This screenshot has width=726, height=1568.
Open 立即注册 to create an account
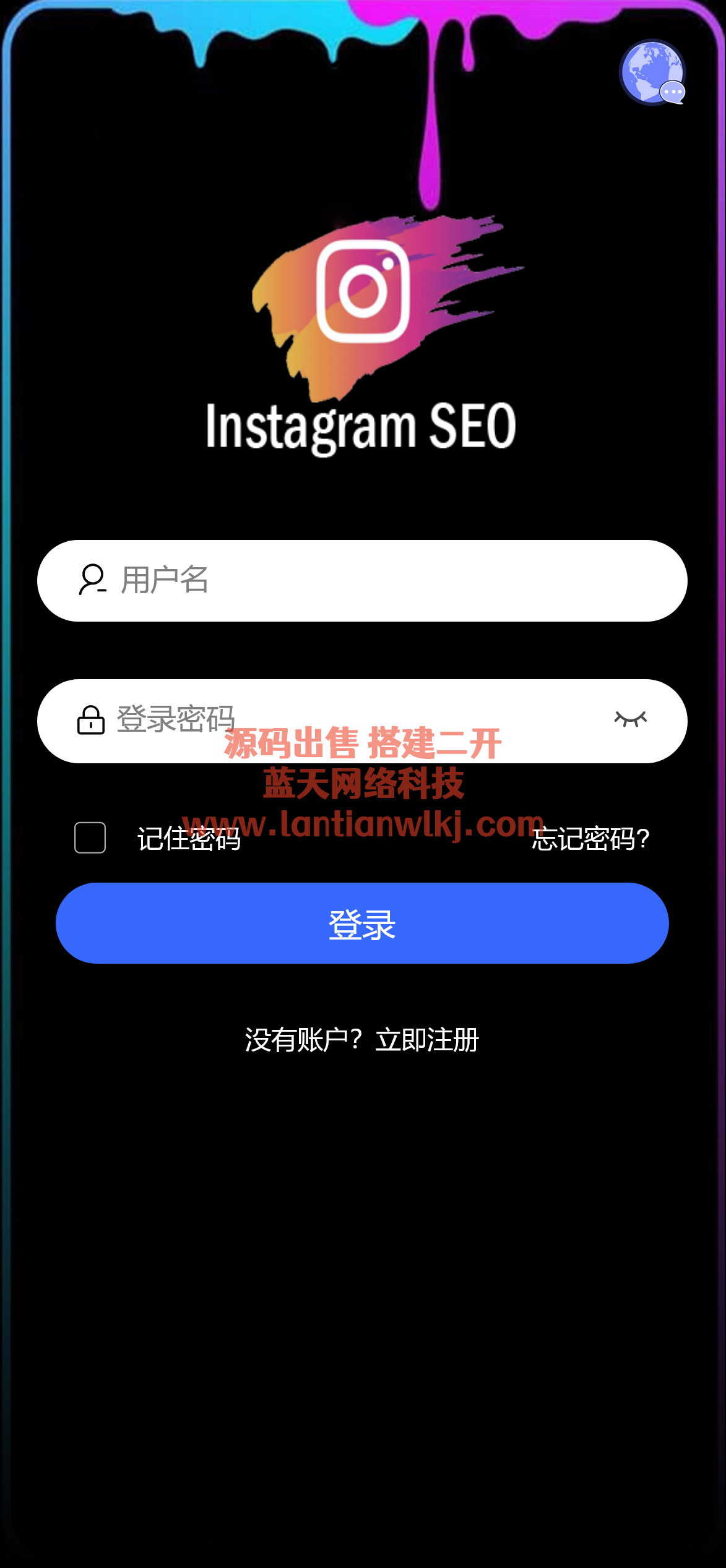tap(427, 1040)
